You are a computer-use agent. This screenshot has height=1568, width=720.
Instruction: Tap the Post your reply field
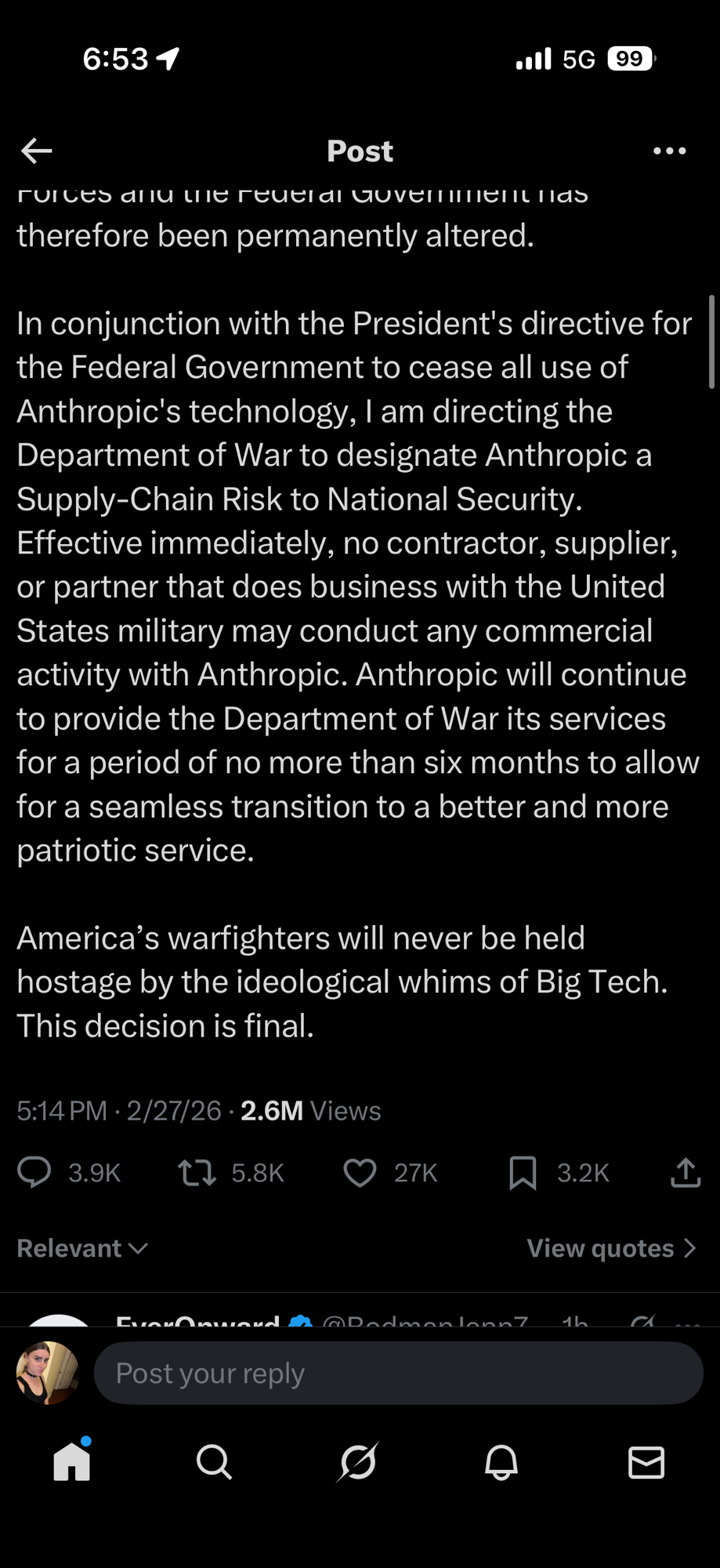coord(398,1373)
